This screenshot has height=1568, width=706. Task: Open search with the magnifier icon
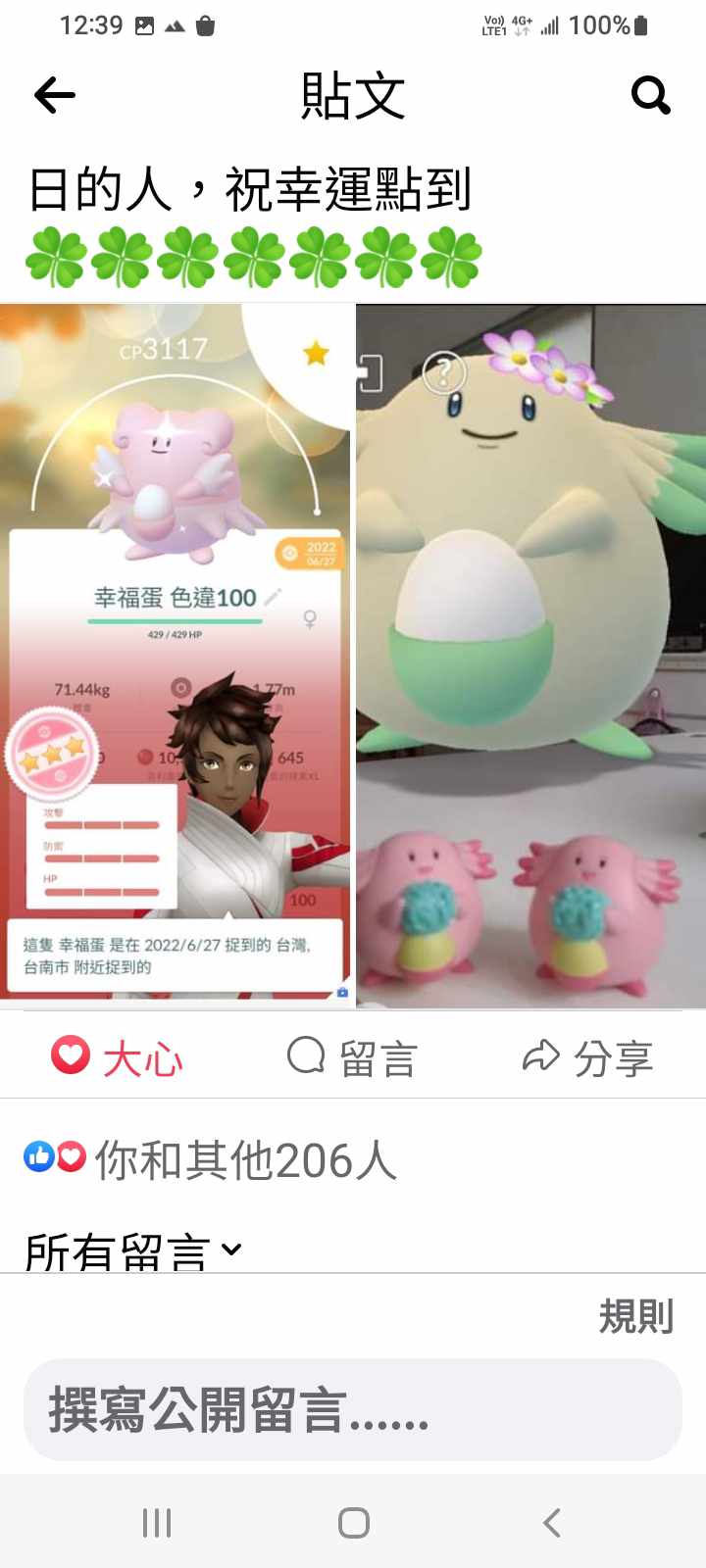650,95
